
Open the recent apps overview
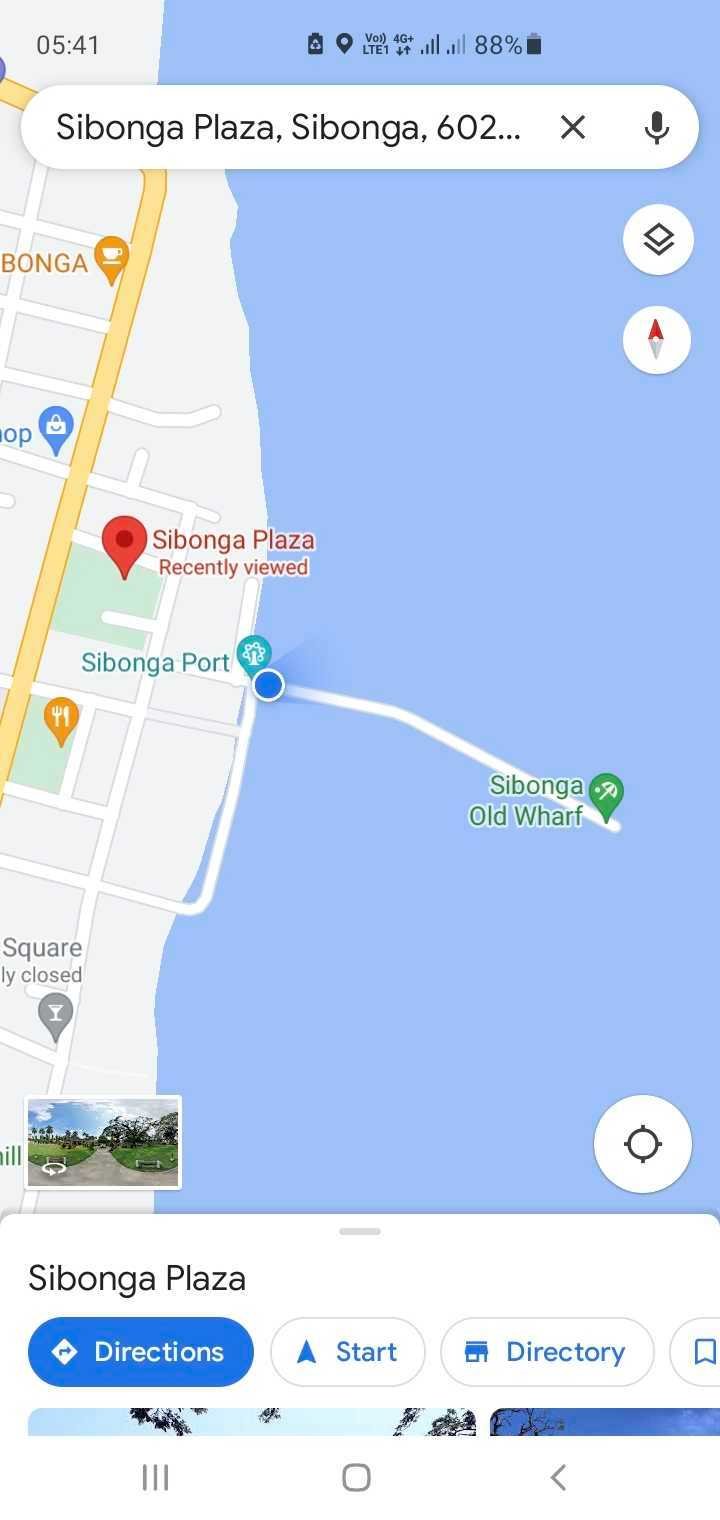point(155,1477)
